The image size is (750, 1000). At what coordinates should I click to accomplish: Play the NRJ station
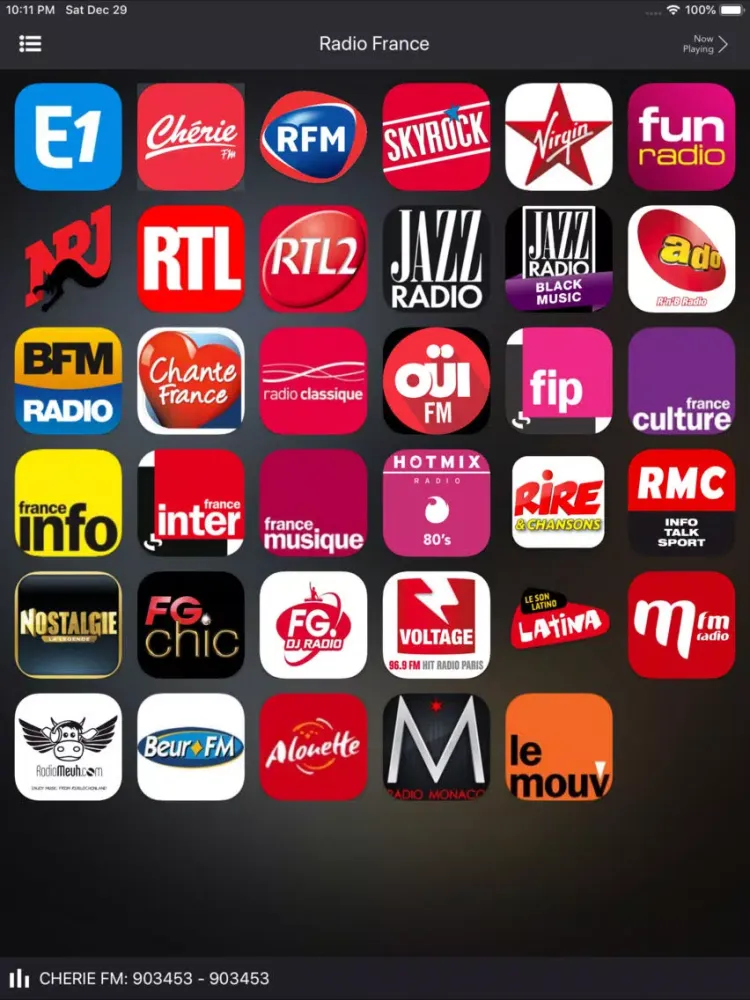coord(68,259)
